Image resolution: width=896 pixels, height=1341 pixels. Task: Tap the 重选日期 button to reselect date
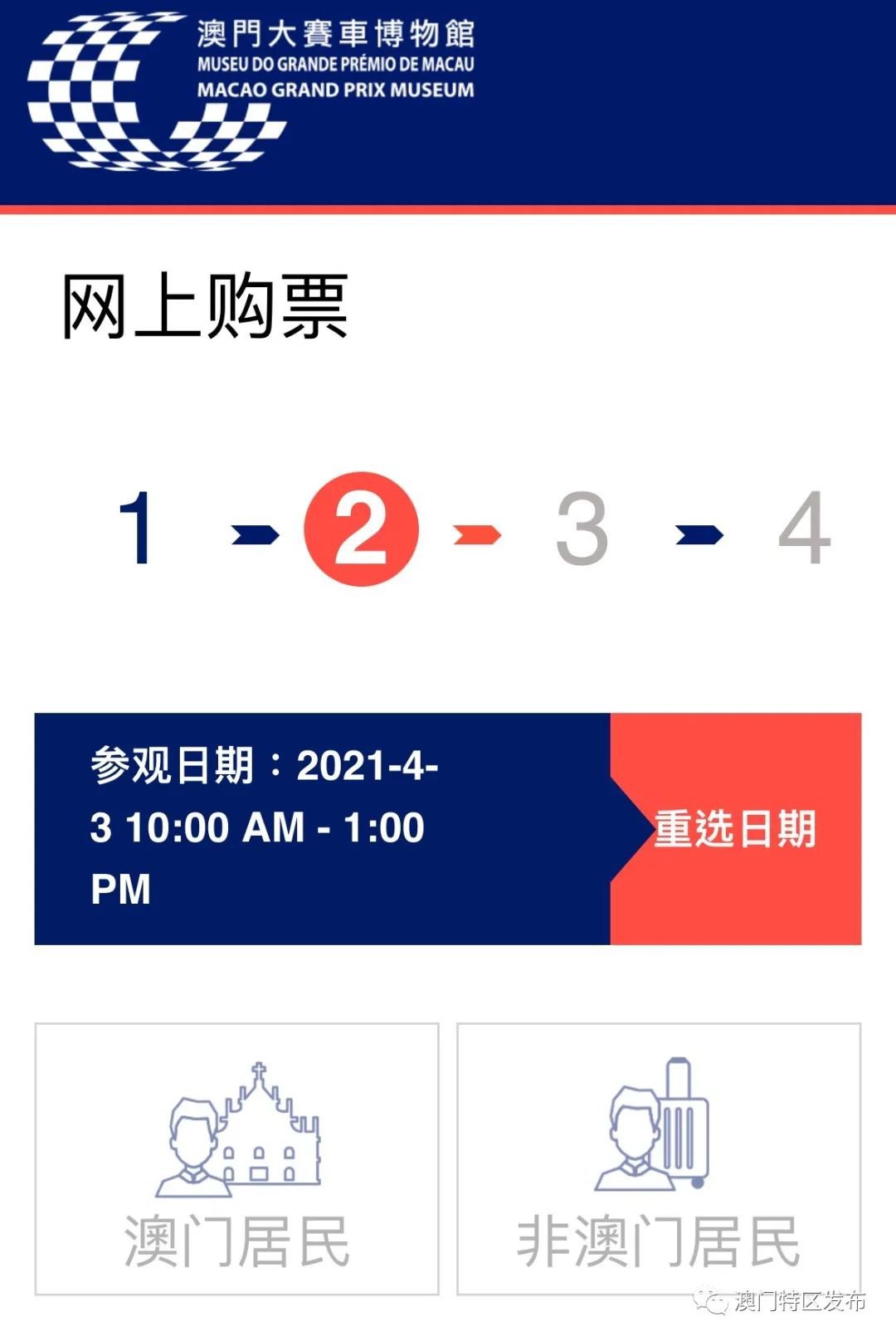(x=735, y=829)
